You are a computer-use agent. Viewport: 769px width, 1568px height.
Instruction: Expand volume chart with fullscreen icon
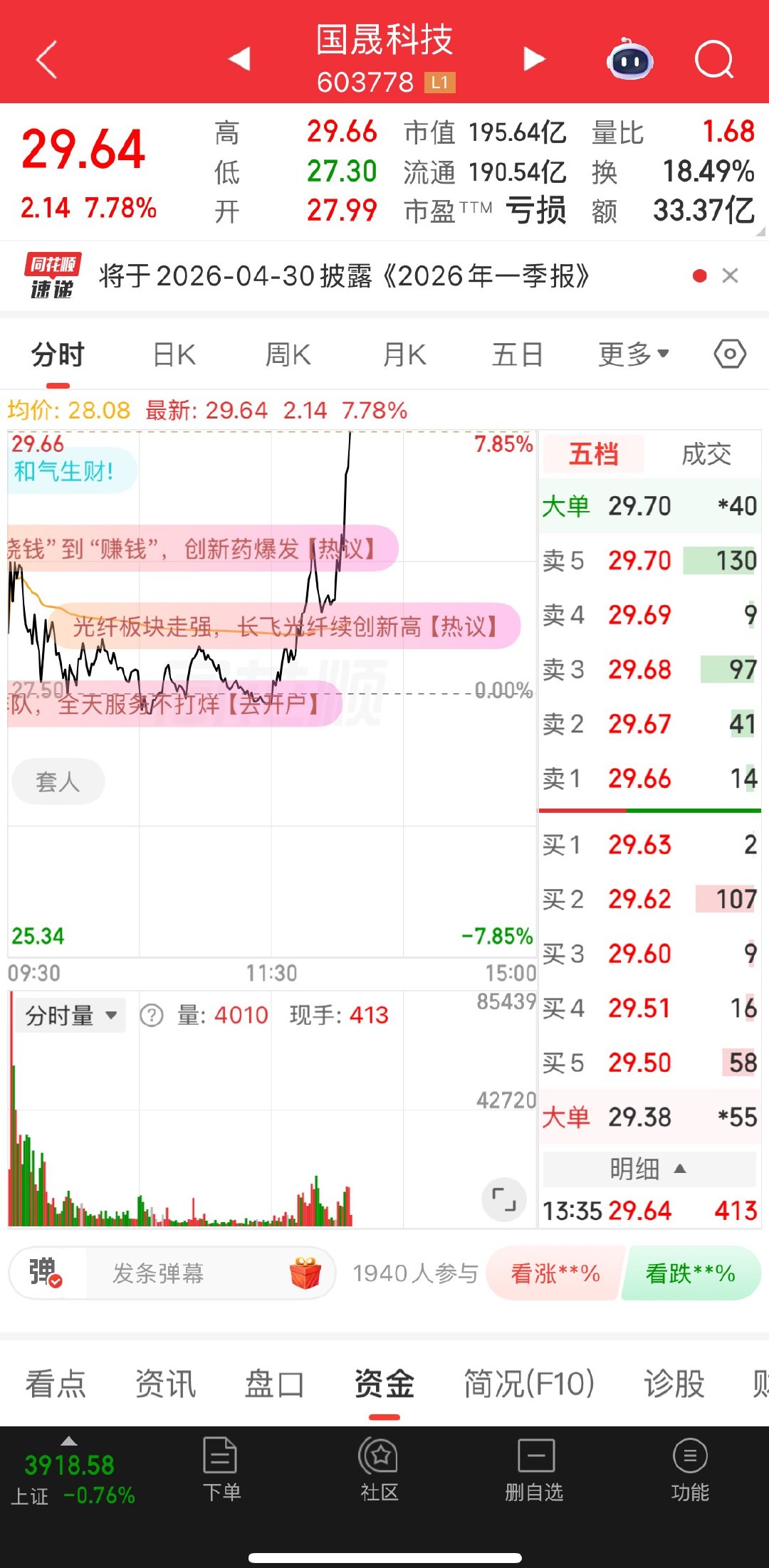[503, 1199]
